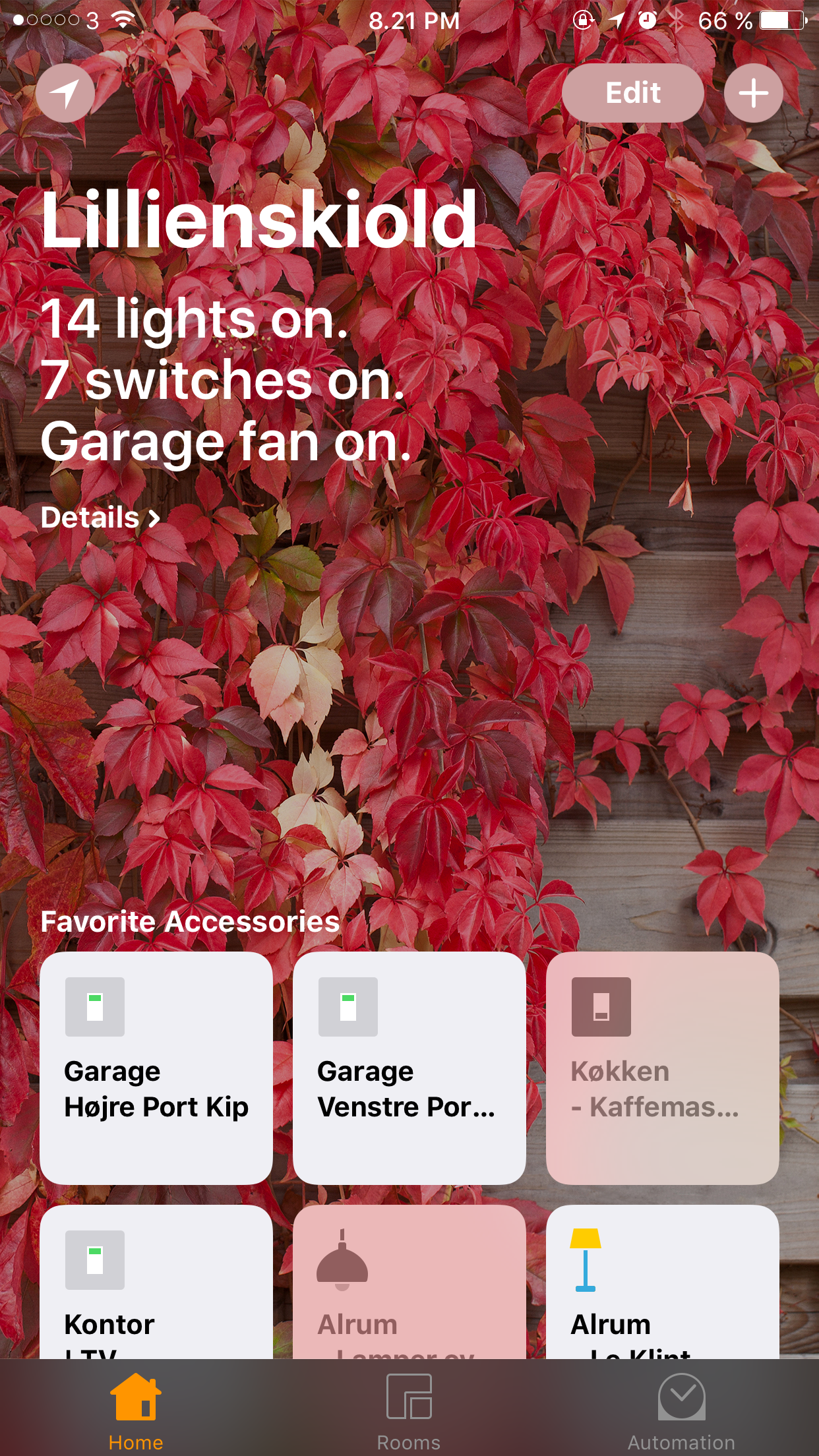The height and width of the screenshot is (1456, 819).
Task: Tap the Edit button
Action: point(632,93)
